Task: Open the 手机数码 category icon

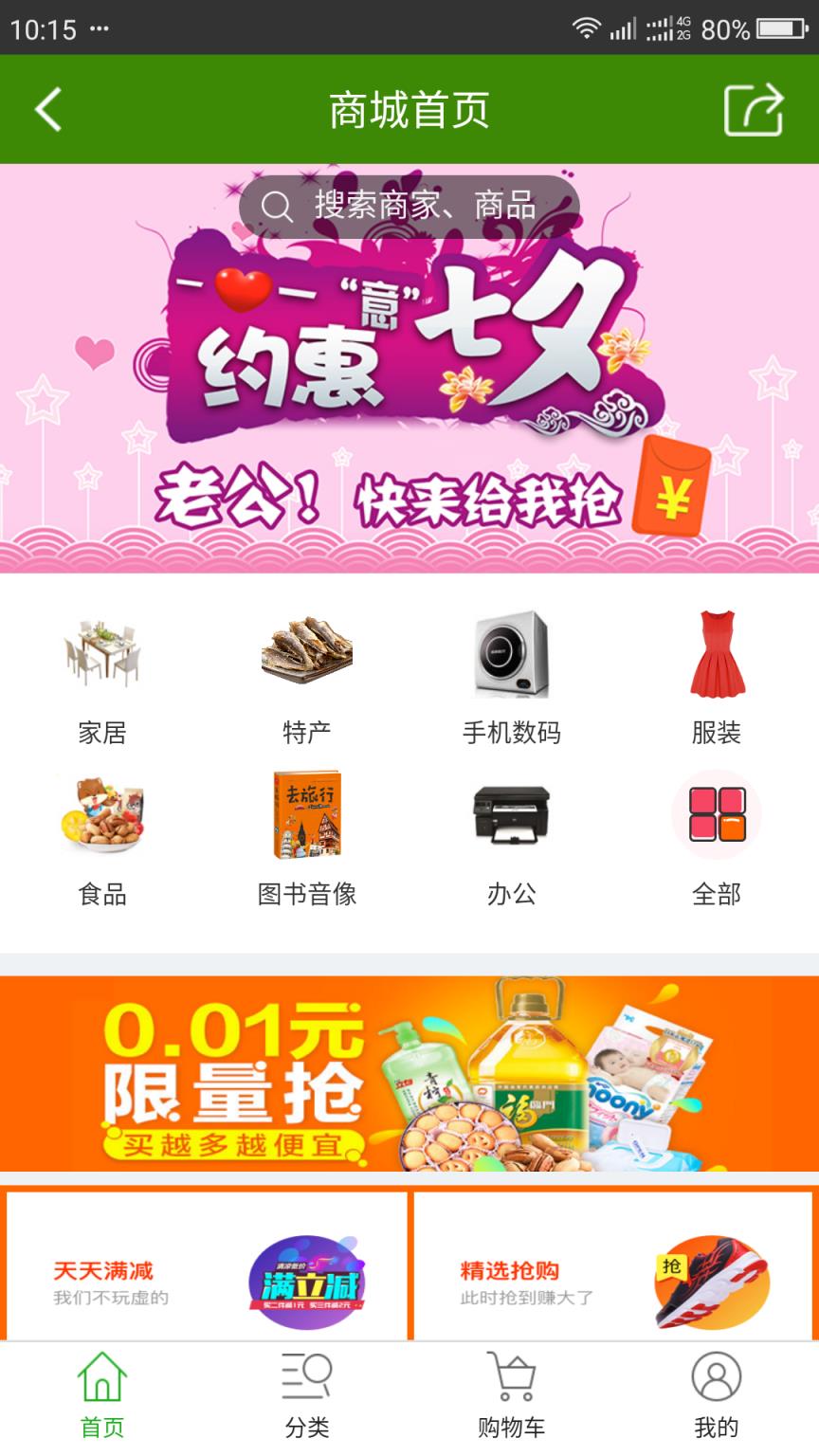Action: [x=510, y=654]
